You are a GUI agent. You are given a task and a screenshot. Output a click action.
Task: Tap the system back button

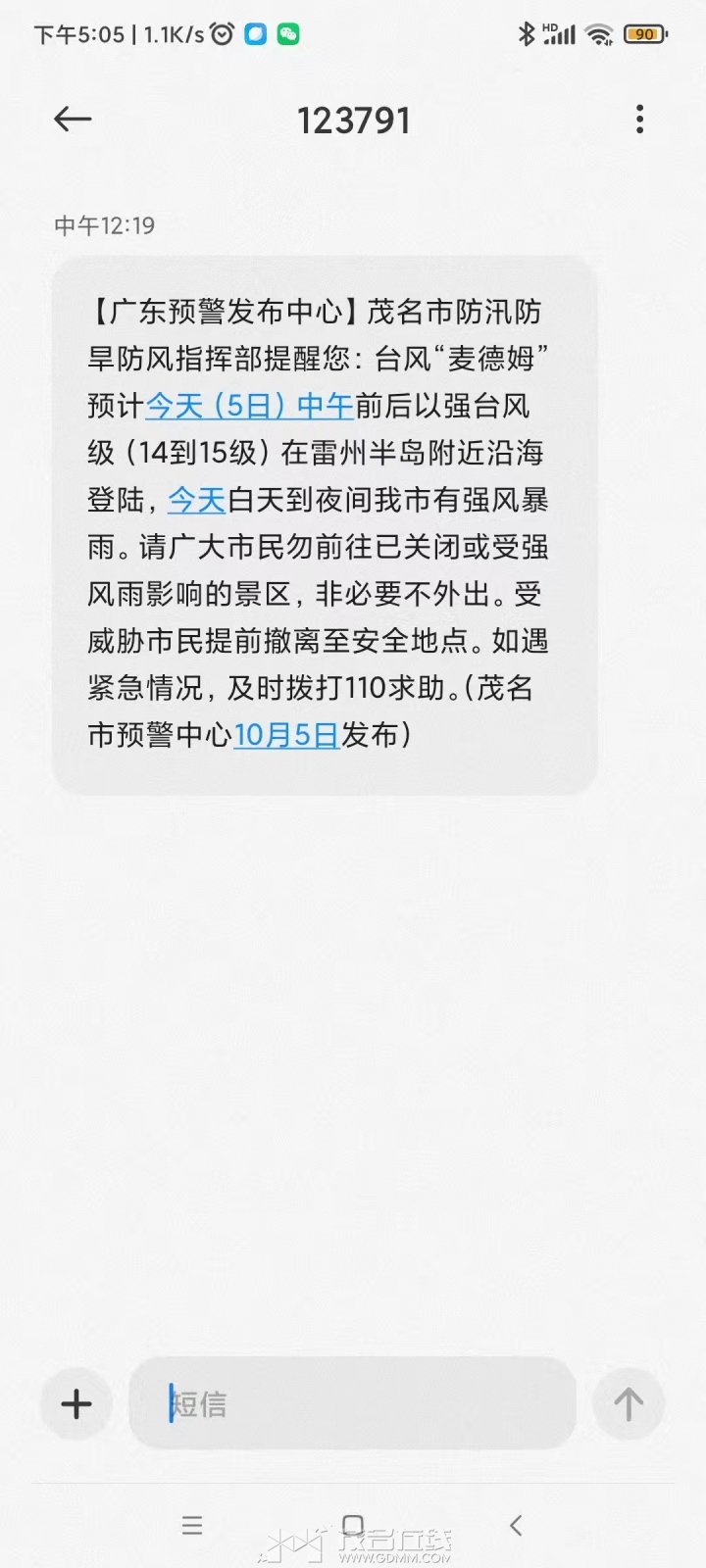point(516,1525)
